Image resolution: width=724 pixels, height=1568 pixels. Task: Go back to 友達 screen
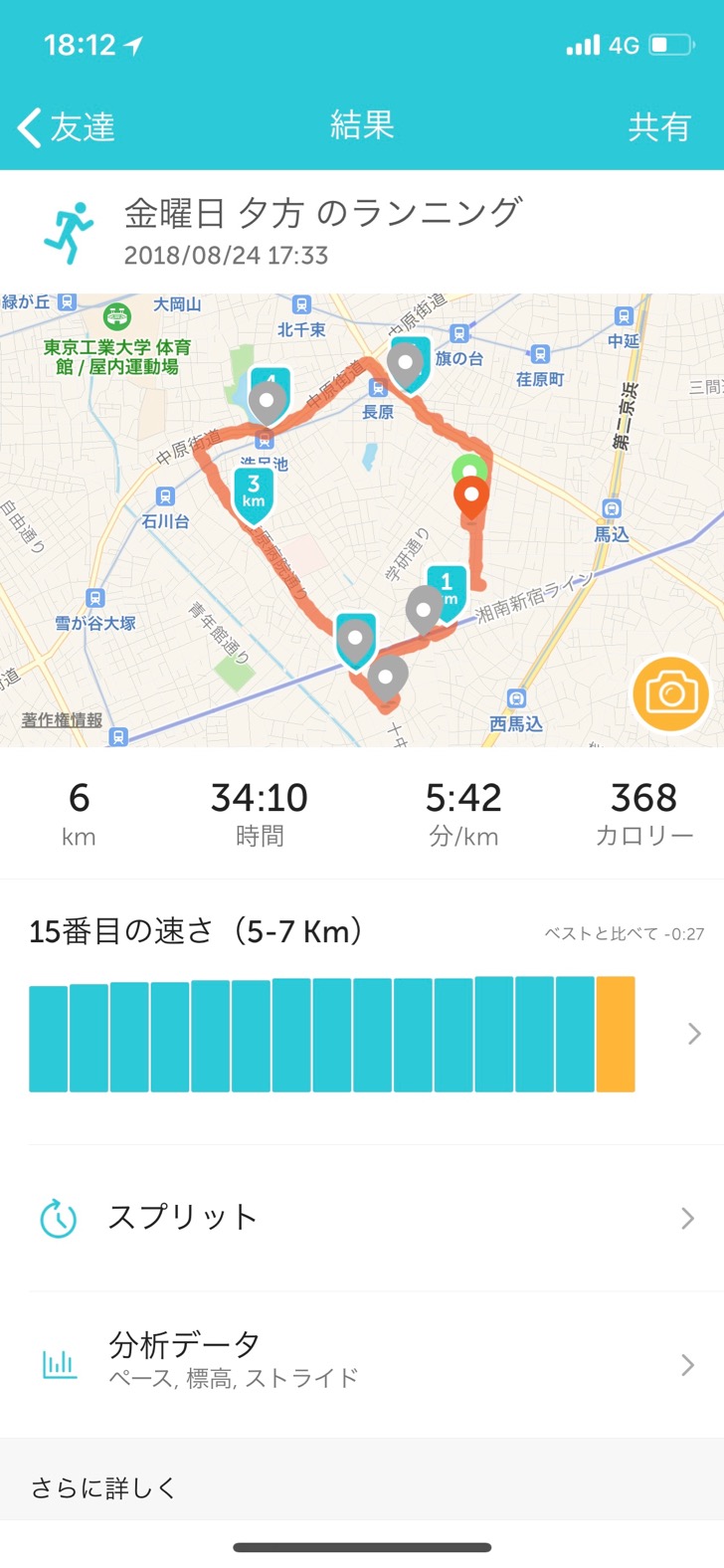pyautogui.click(x=66, y=127)
